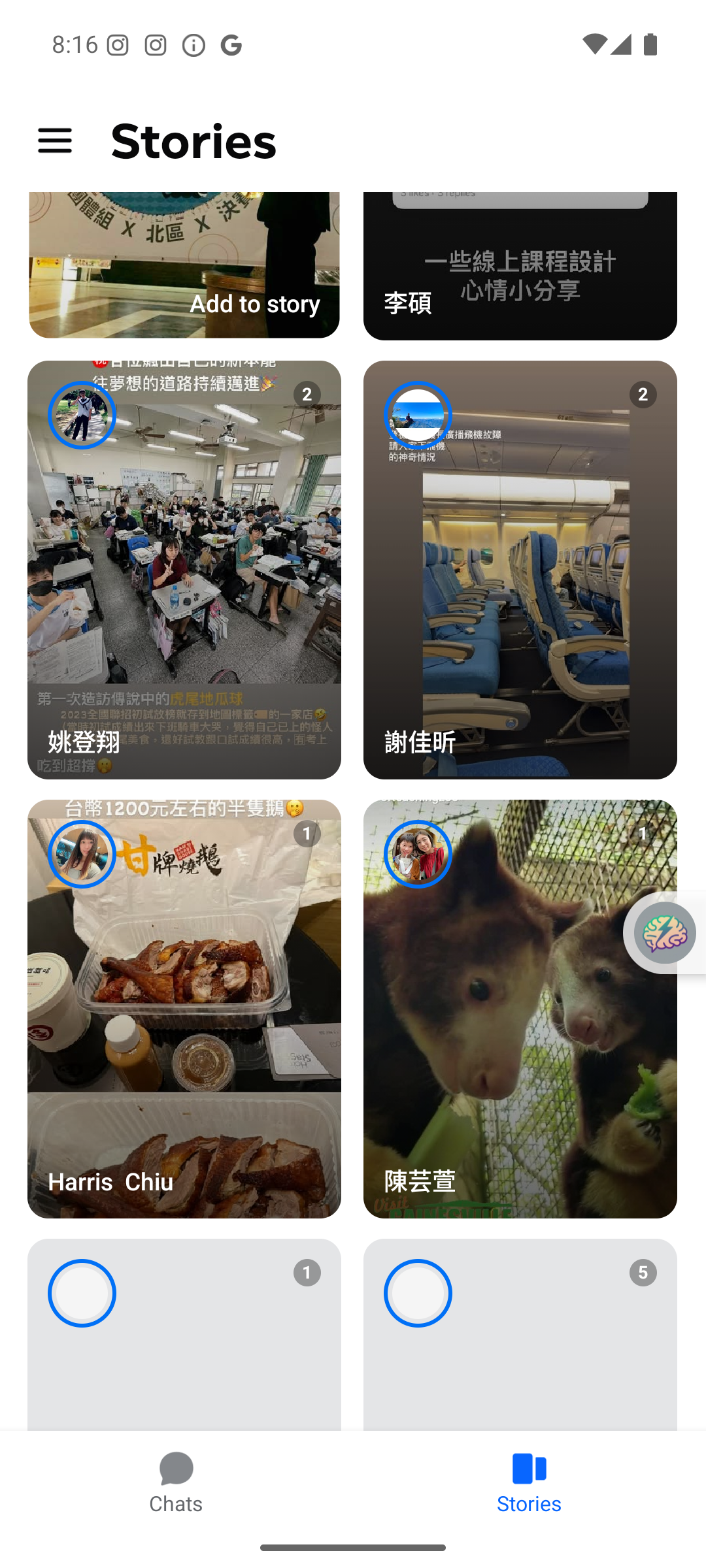
Task: Watch Harris Chiu's story
Action: coord(184,1009)
